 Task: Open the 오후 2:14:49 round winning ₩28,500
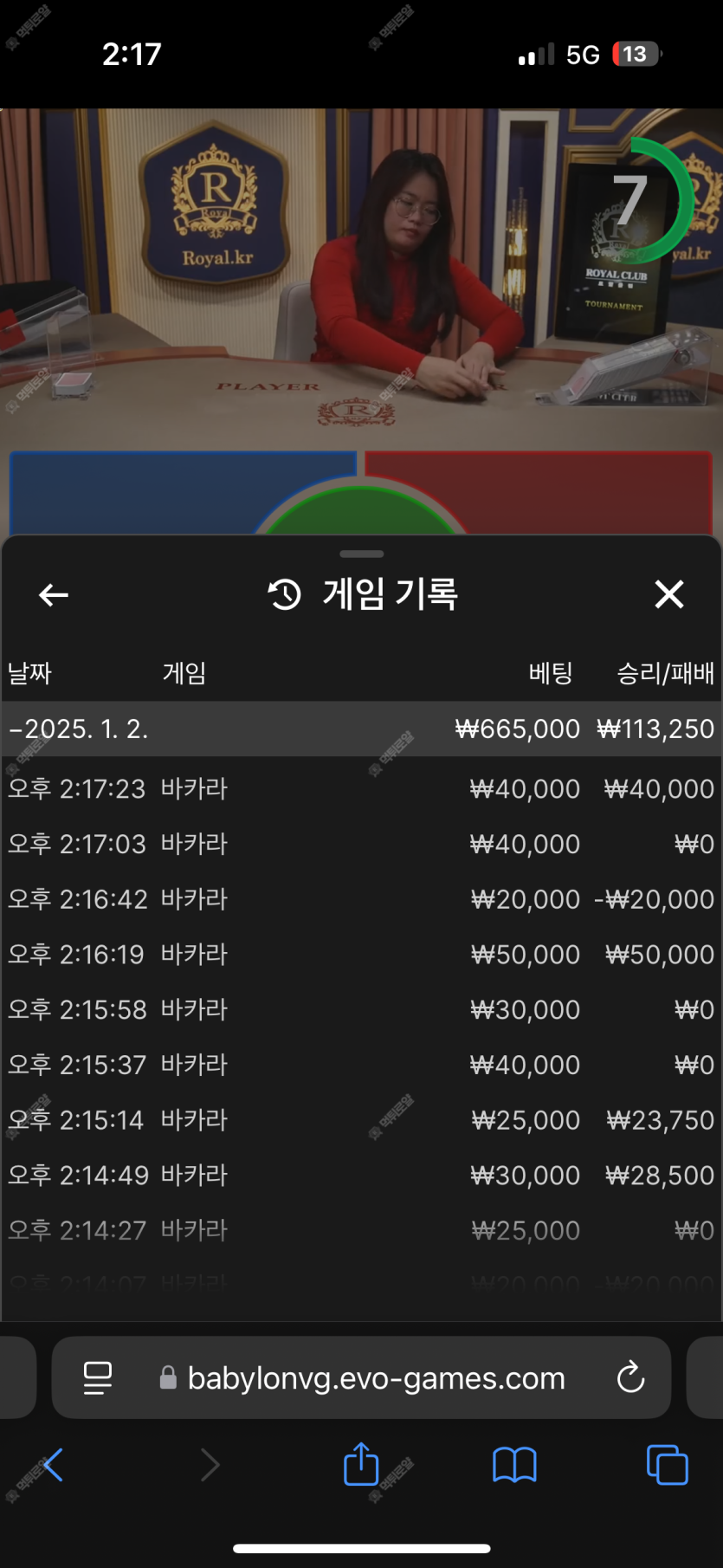coord(361,1176)
